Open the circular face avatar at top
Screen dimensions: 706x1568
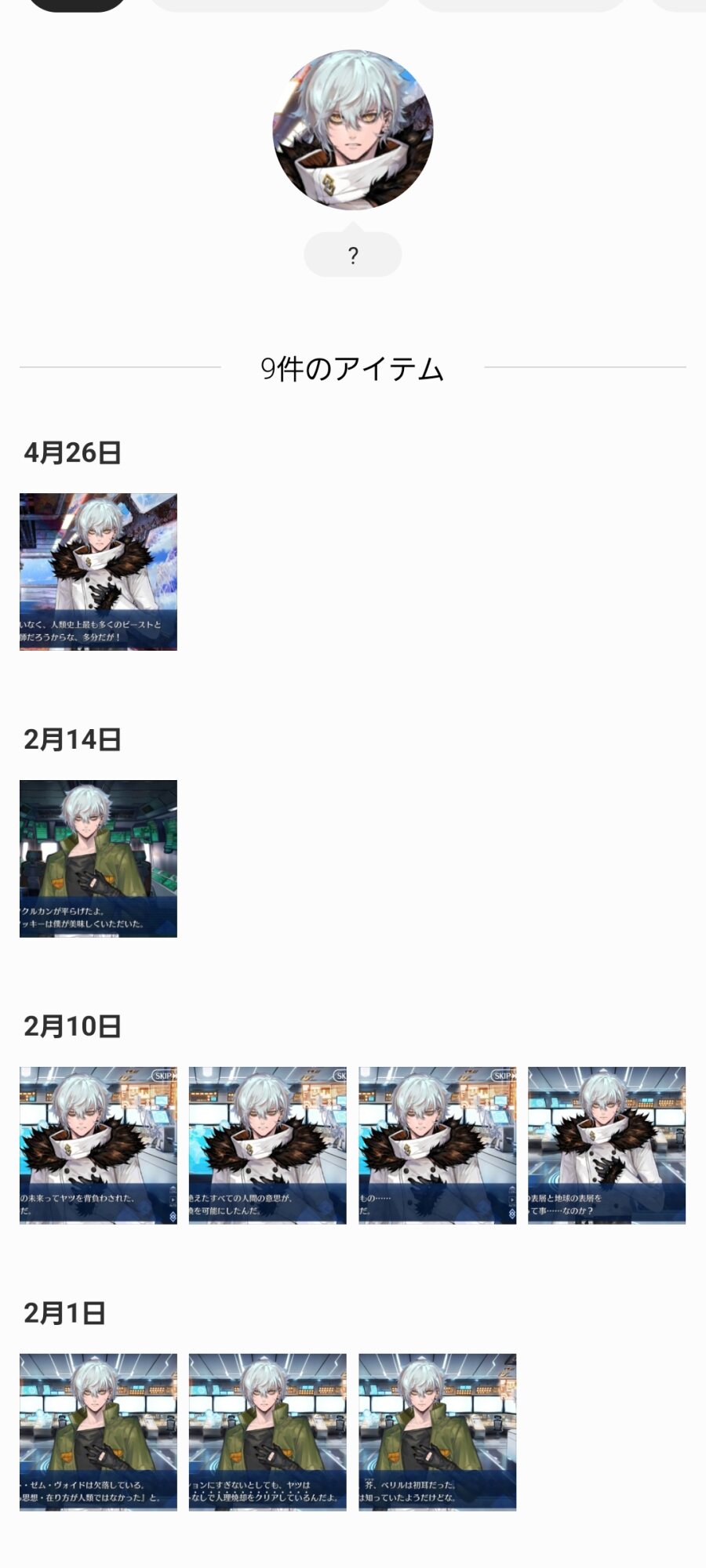(x=352, y=130)
